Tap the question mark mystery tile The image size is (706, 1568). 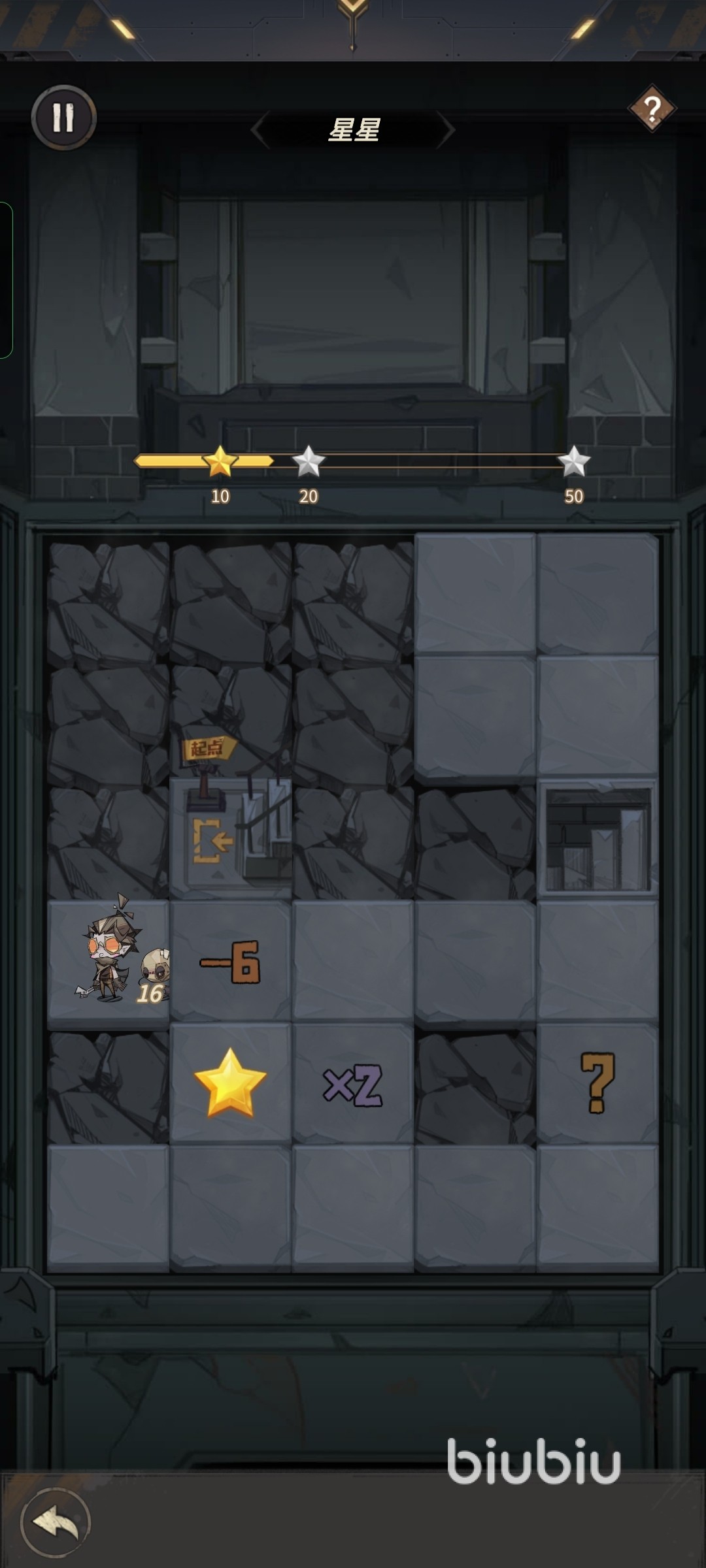(597, 1083)
